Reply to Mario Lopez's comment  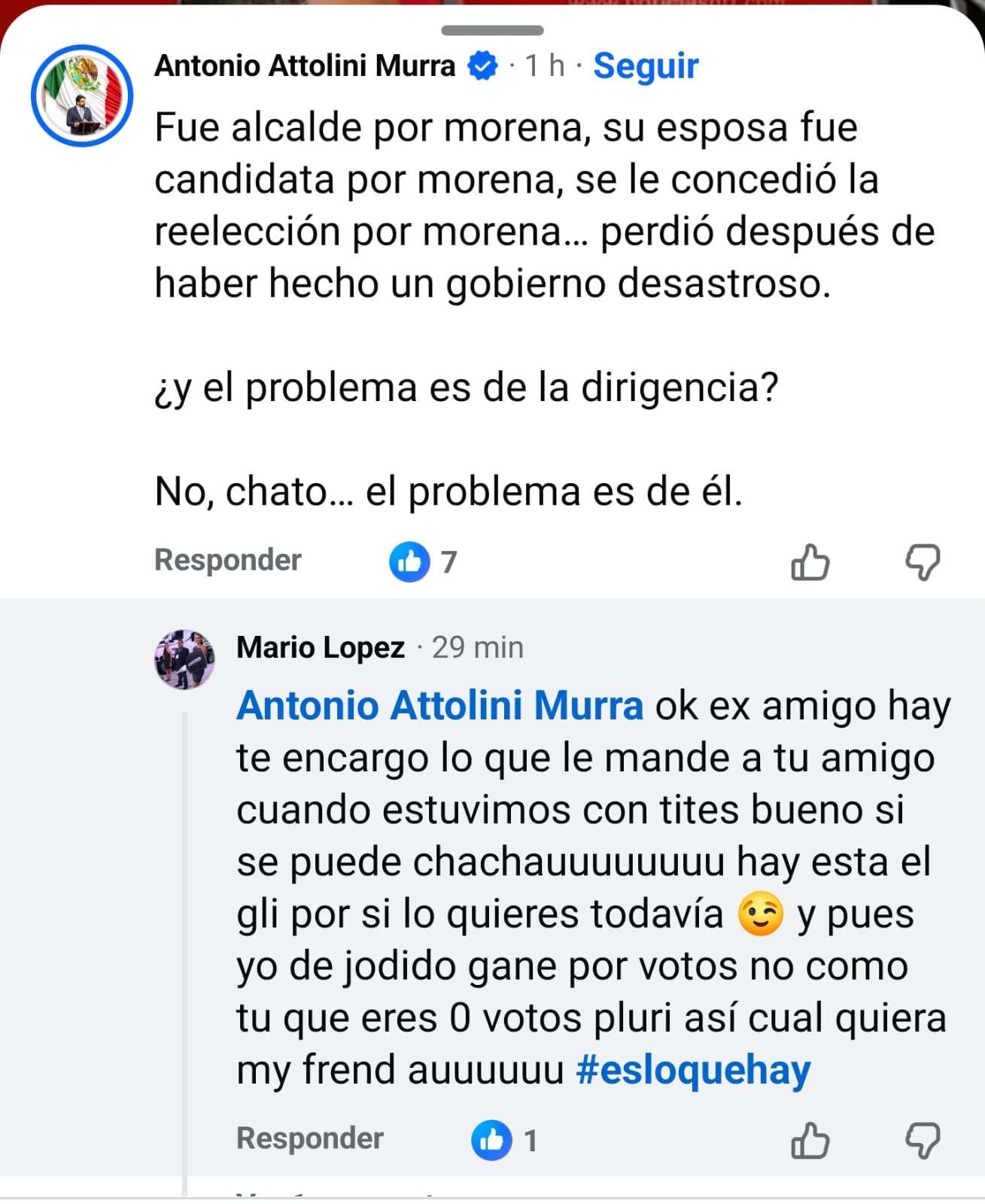click(309, 1139)
